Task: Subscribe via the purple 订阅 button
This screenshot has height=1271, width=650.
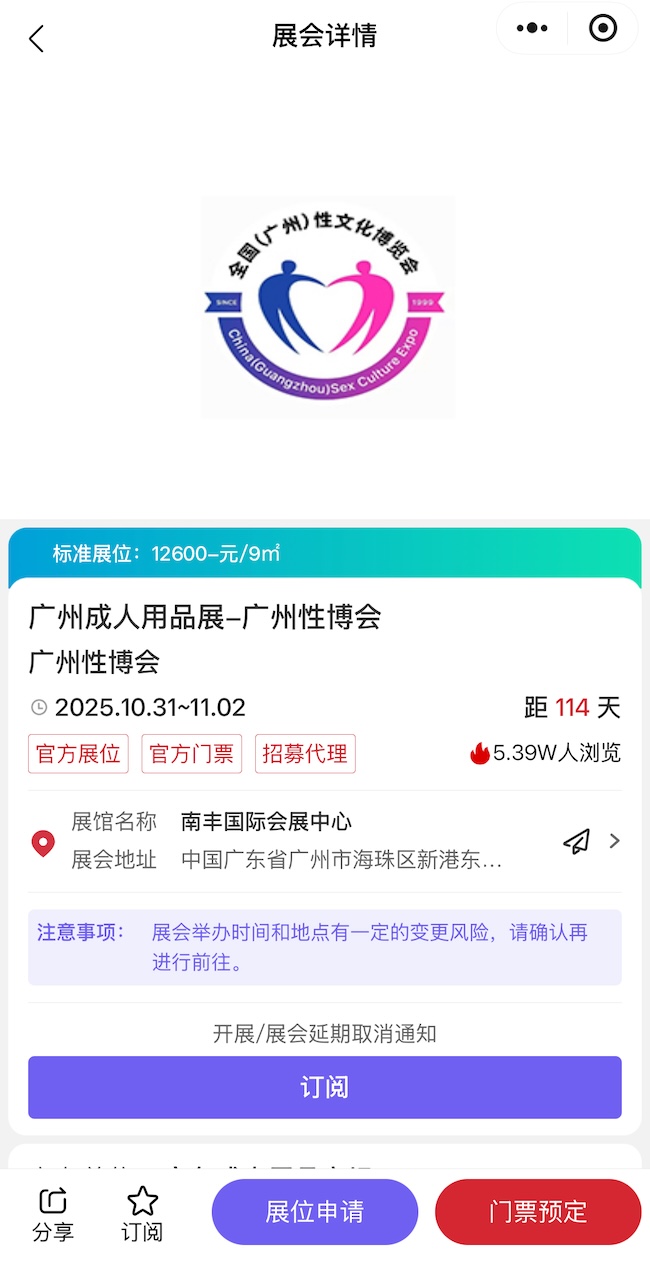Action: (x=325, y=1087)
